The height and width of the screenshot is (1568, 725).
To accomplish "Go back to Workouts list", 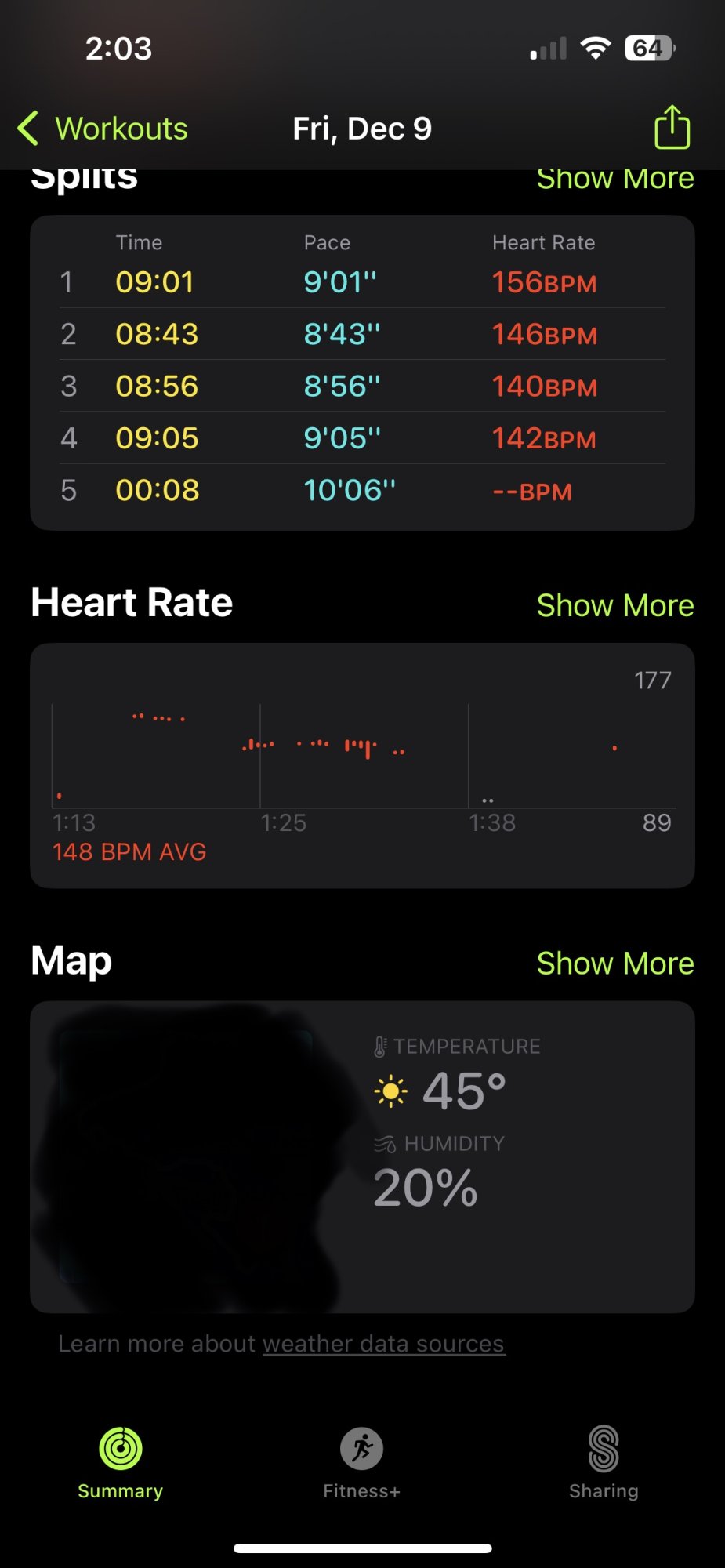I will (103, 129).
